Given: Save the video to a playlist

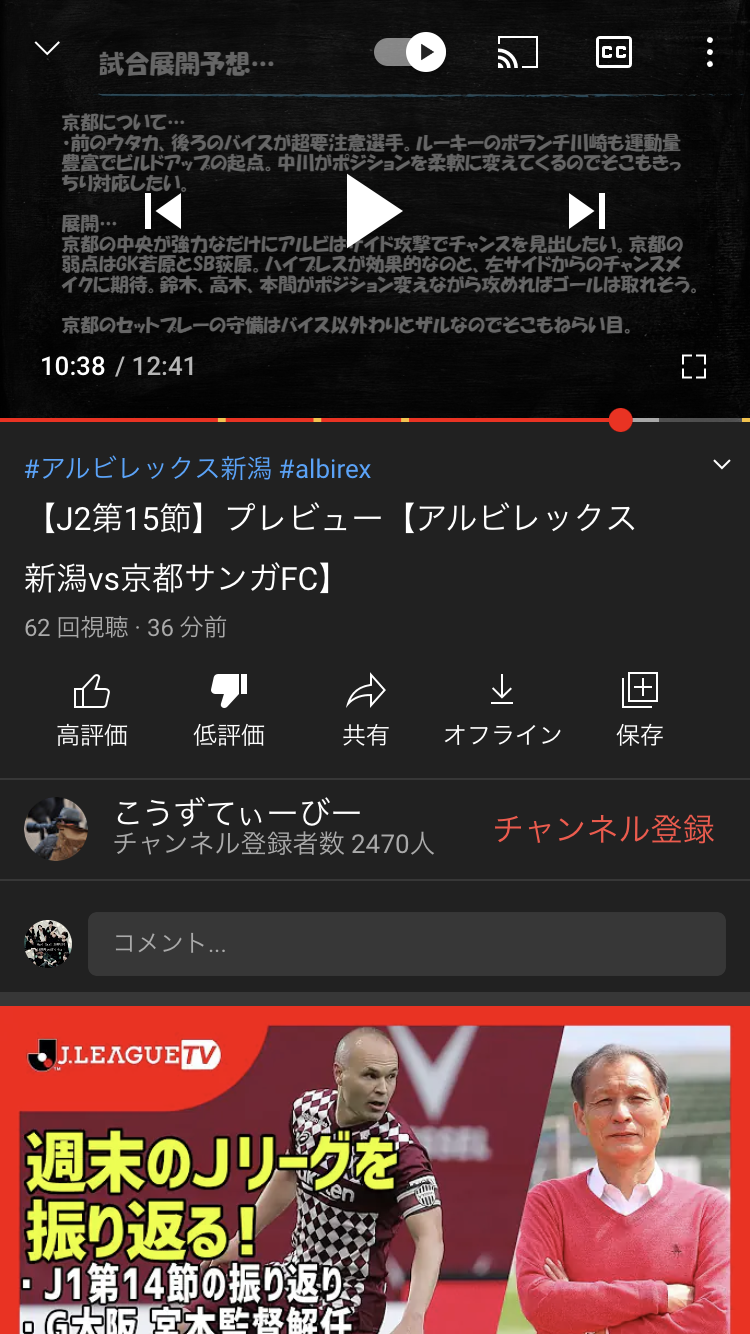Looking at the screenshot, I should click(639, 709).
